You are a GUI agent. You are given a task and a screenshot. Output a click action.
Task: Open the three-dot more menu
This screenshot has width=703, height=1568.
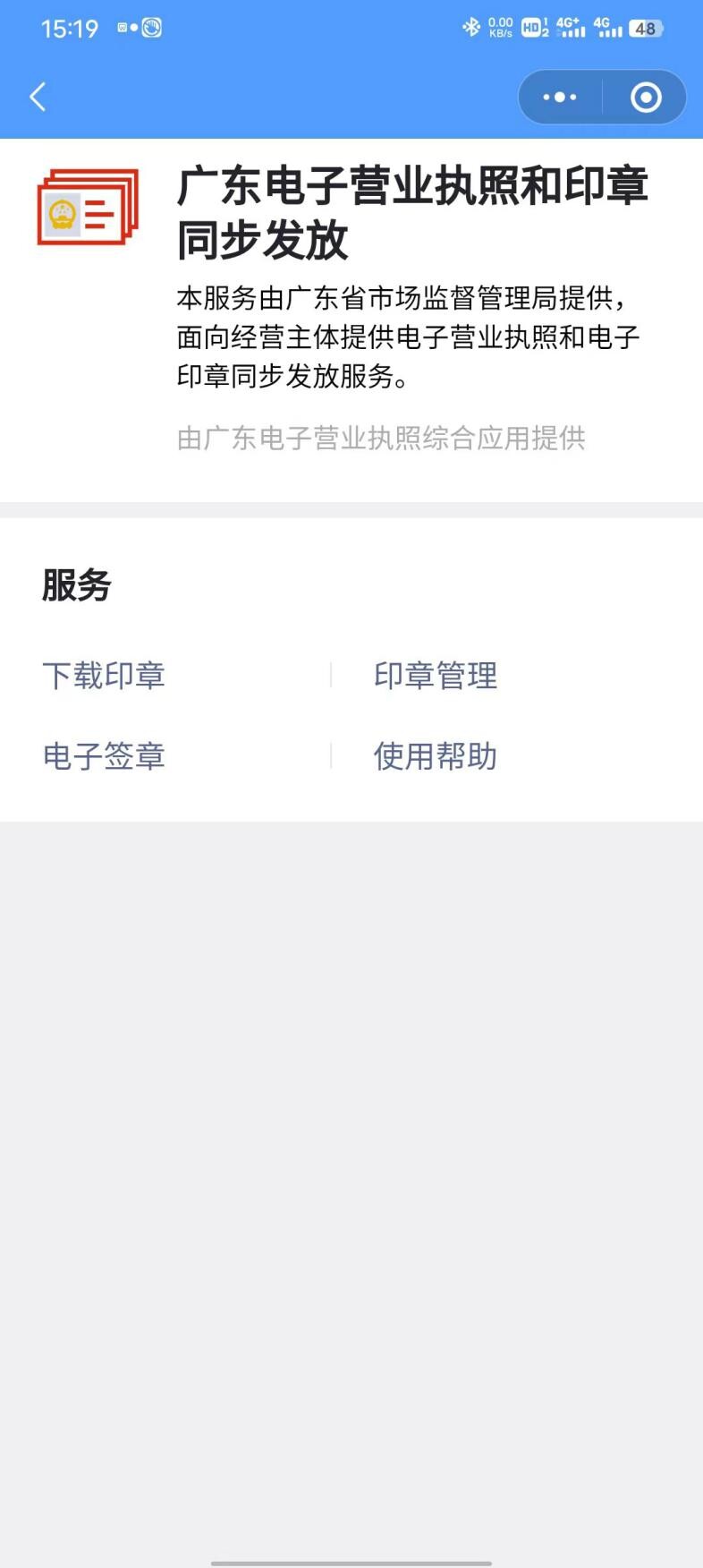[560, 97]
